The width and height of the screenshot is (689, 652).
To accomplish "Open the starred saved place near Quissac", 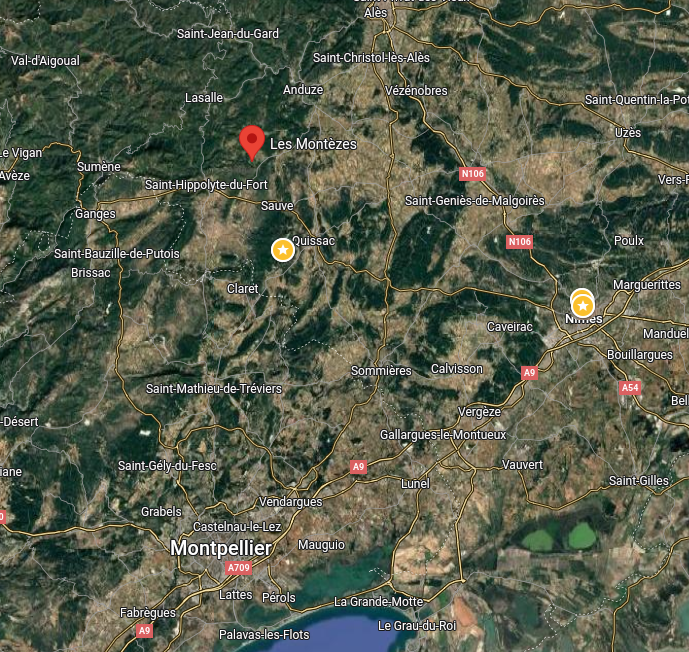I will (283, 249).
